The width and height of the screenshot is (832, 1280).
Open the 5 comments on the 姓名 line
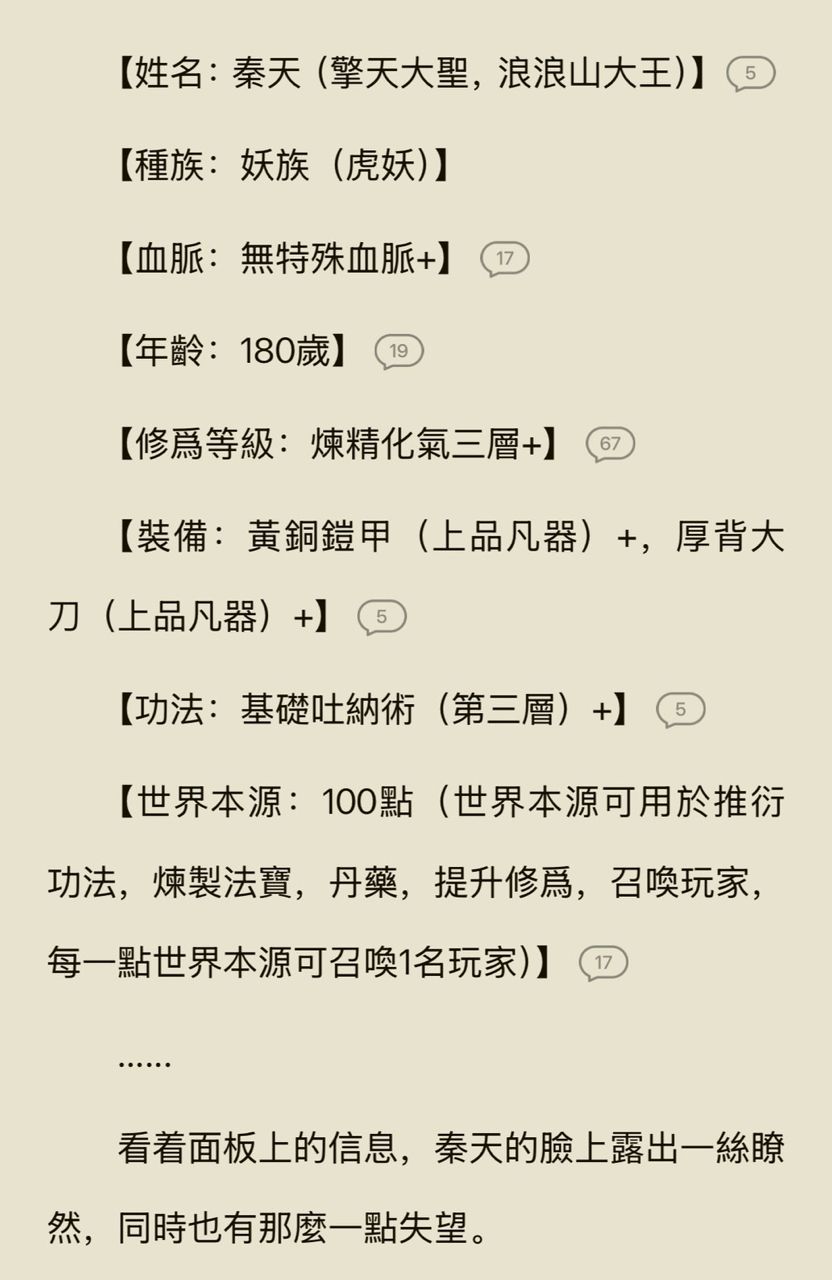coord(751,74)
